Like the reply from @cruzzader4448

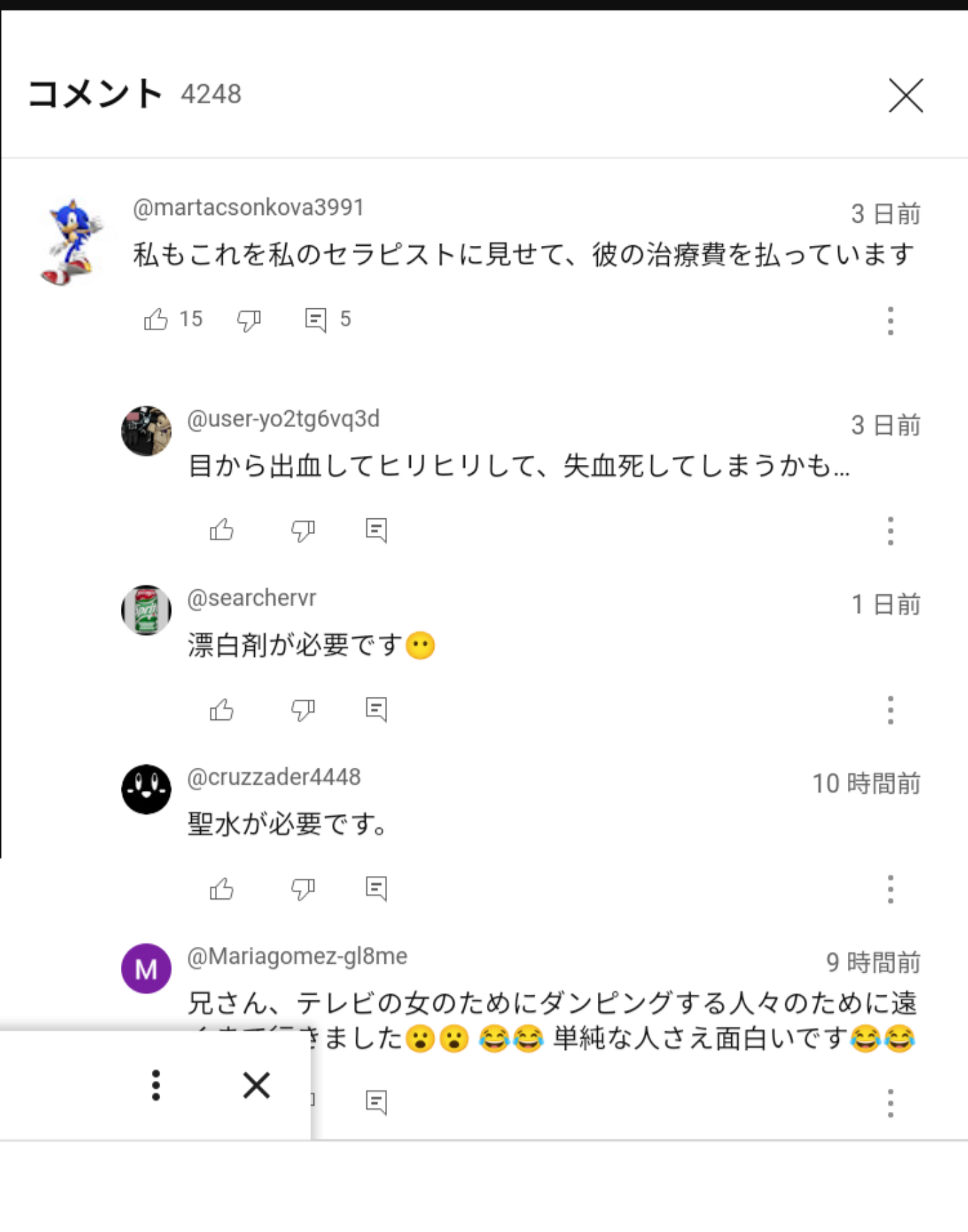(x=222, y=889)
